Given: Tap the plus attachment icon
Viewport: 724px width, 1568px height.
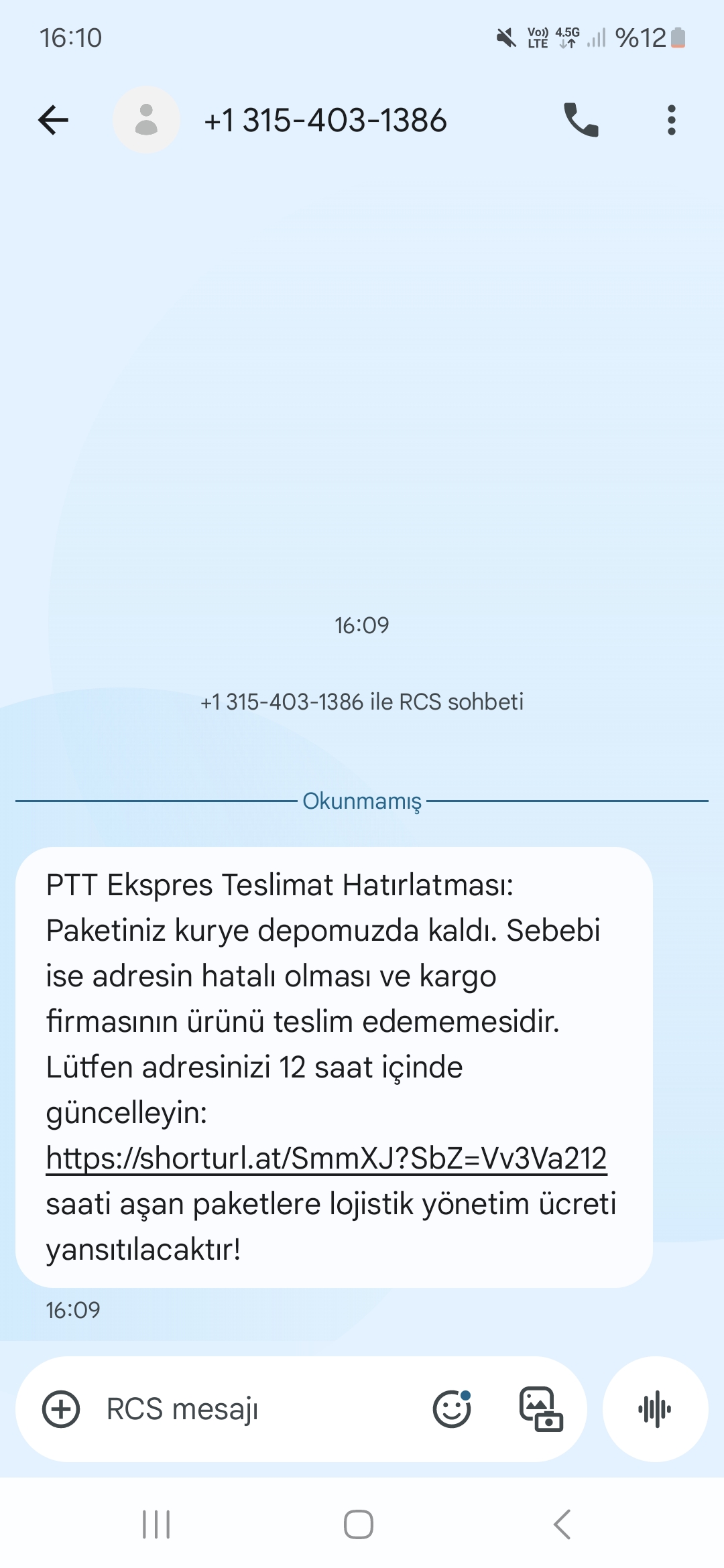Looking at the screenshot, I should point(61,1409).
